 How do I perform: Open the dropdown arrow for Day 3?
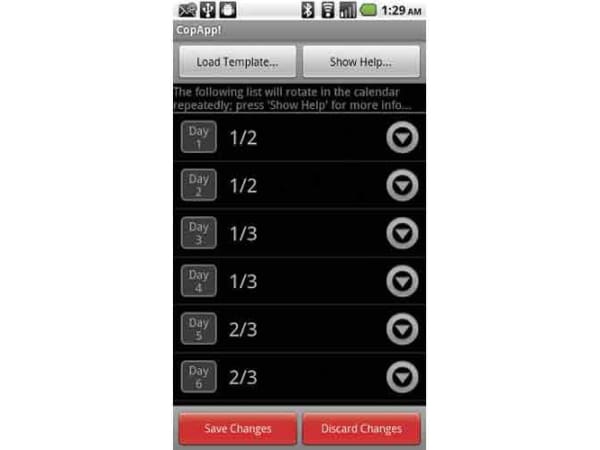[402, 233]
